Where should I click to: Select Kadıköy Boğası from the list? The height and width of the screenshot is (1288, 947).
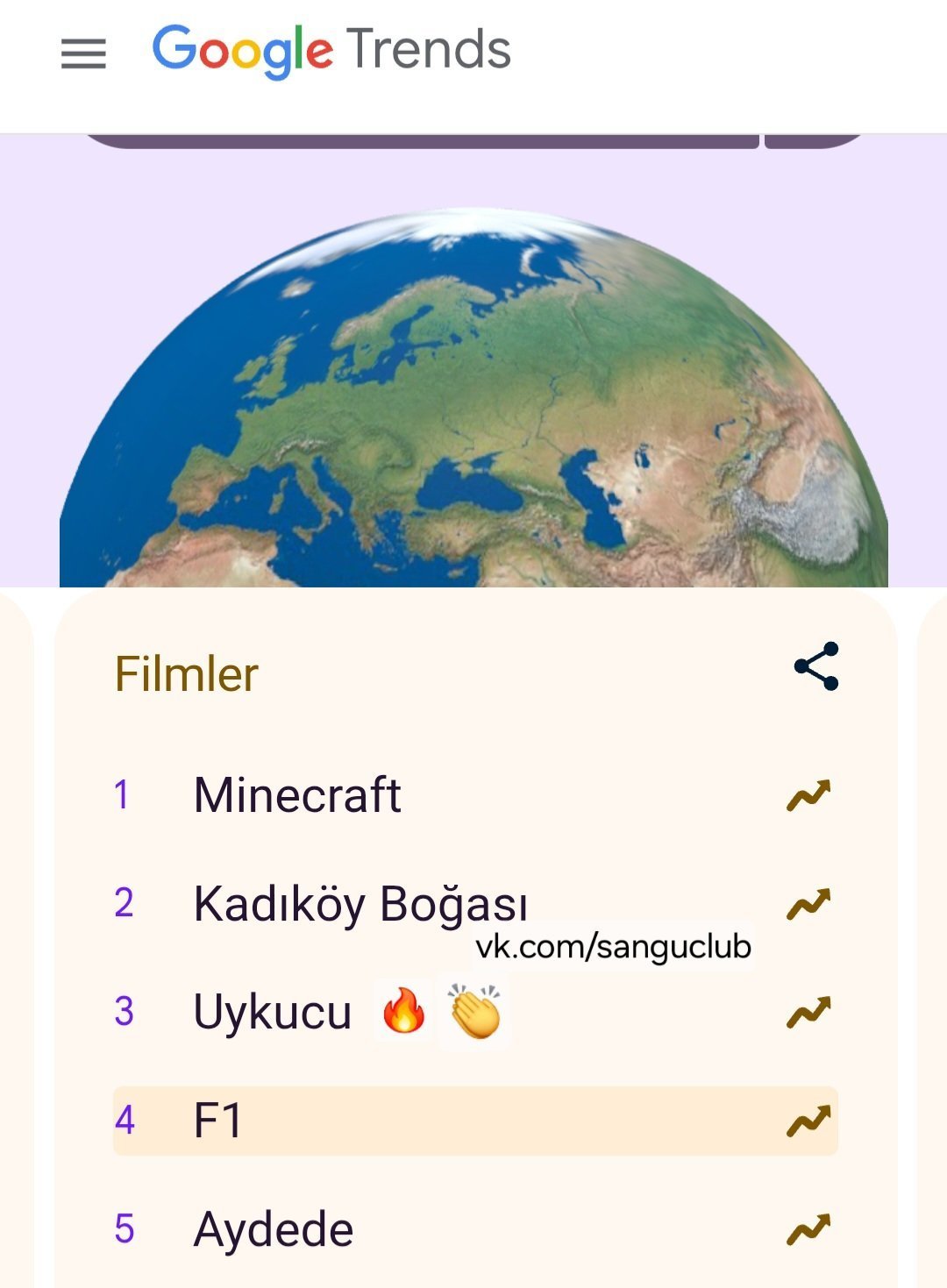360,904
